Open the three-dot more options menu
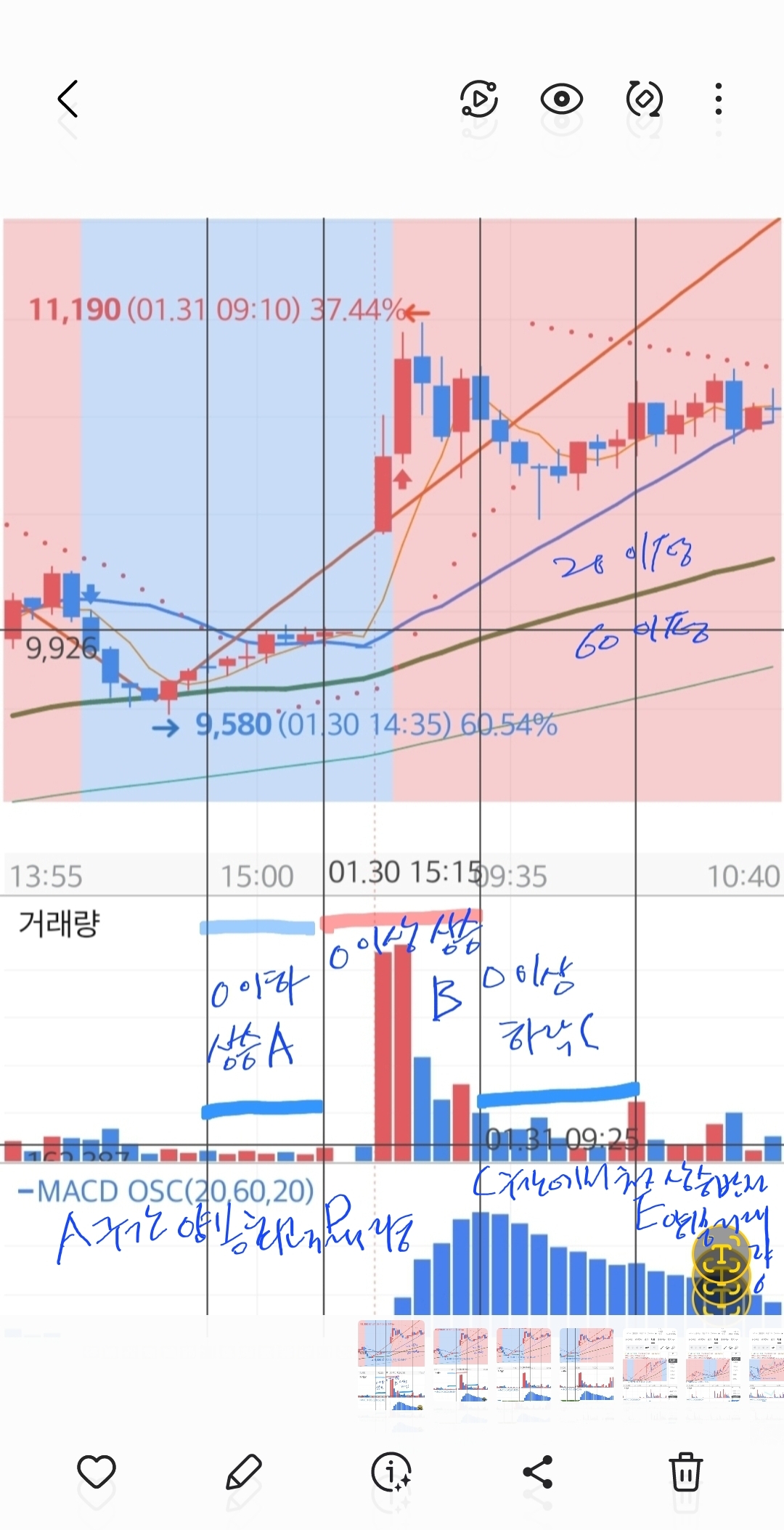Image resolution: width=784 pixels, height=1530 pixels. pyautogui.click(x=718, y=99)
